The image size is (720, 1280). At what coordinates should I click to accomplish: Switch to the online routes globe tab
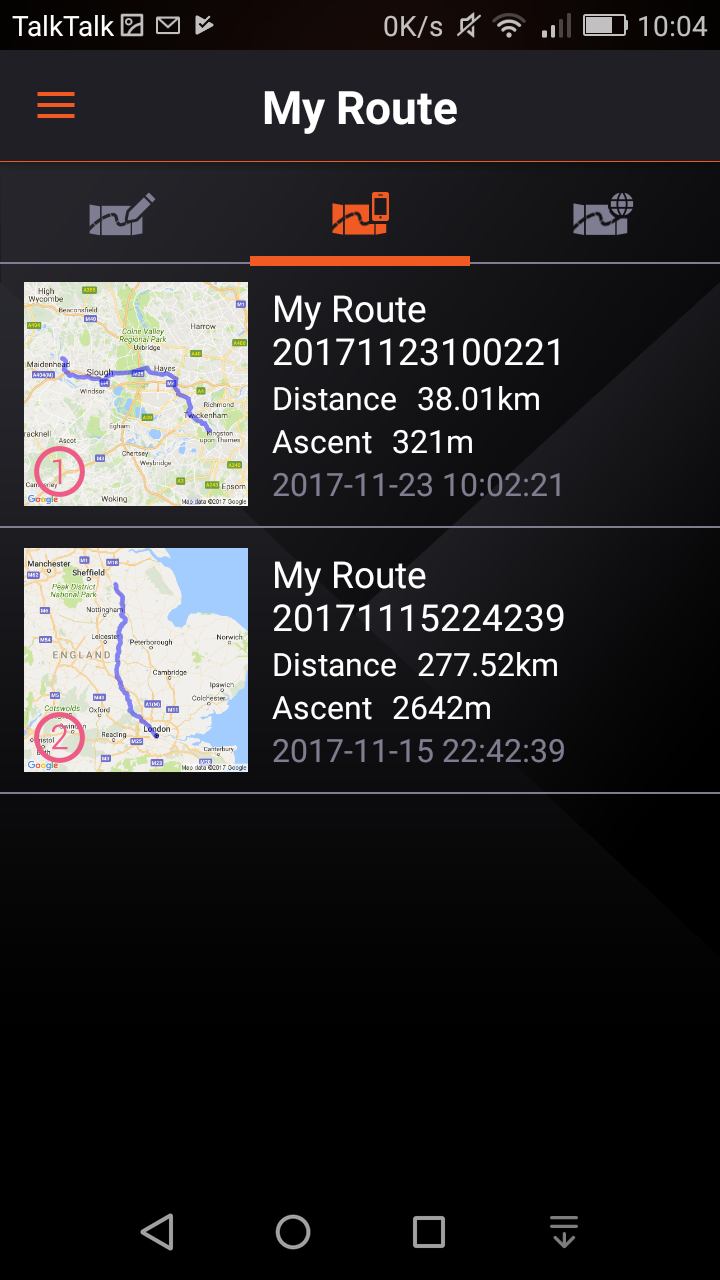pos(602,214)
